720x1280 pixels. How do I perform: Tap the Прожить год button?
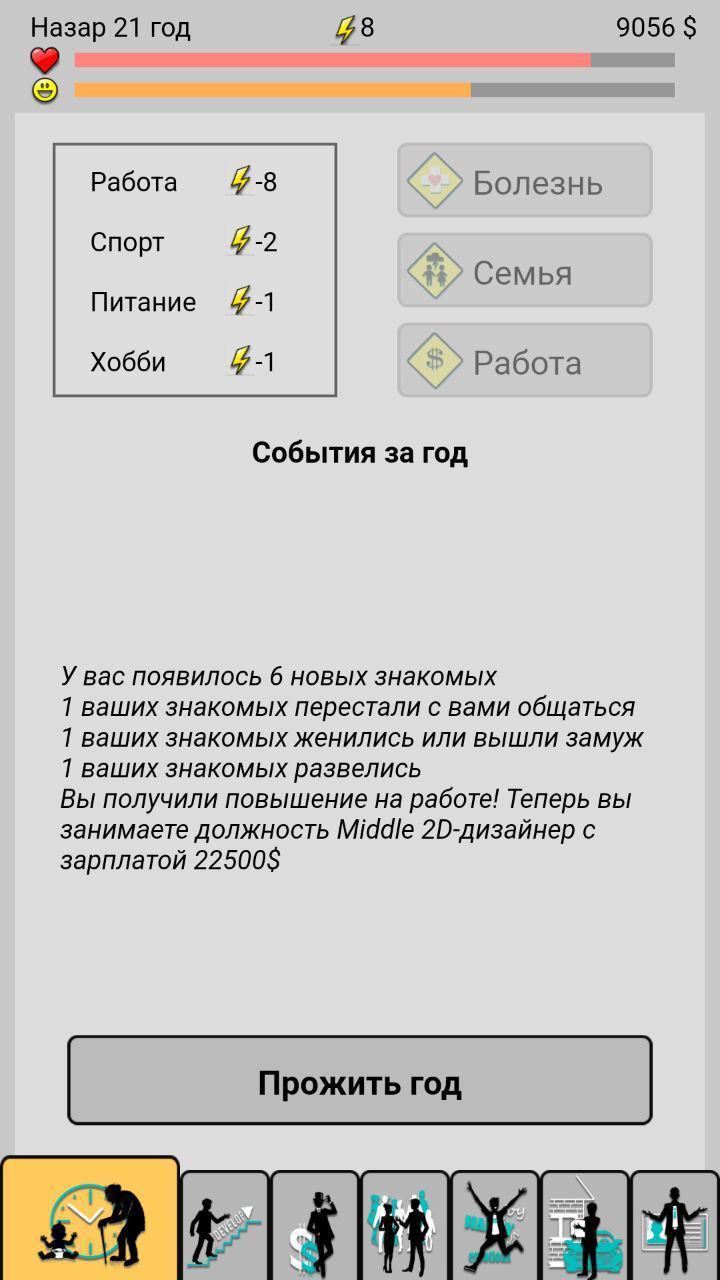tap(360, 1081)
